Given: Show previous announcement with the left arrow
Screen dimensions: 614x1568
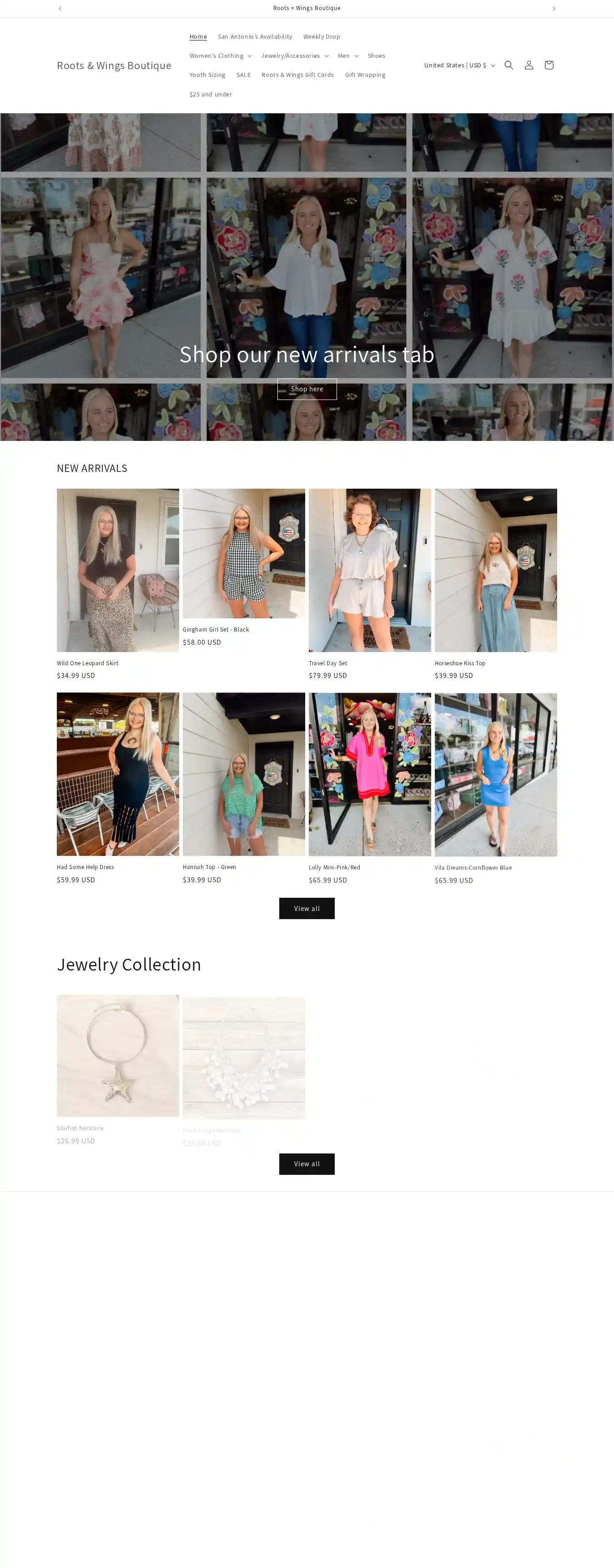Looking at the screenshot, I should pos(60,9).
